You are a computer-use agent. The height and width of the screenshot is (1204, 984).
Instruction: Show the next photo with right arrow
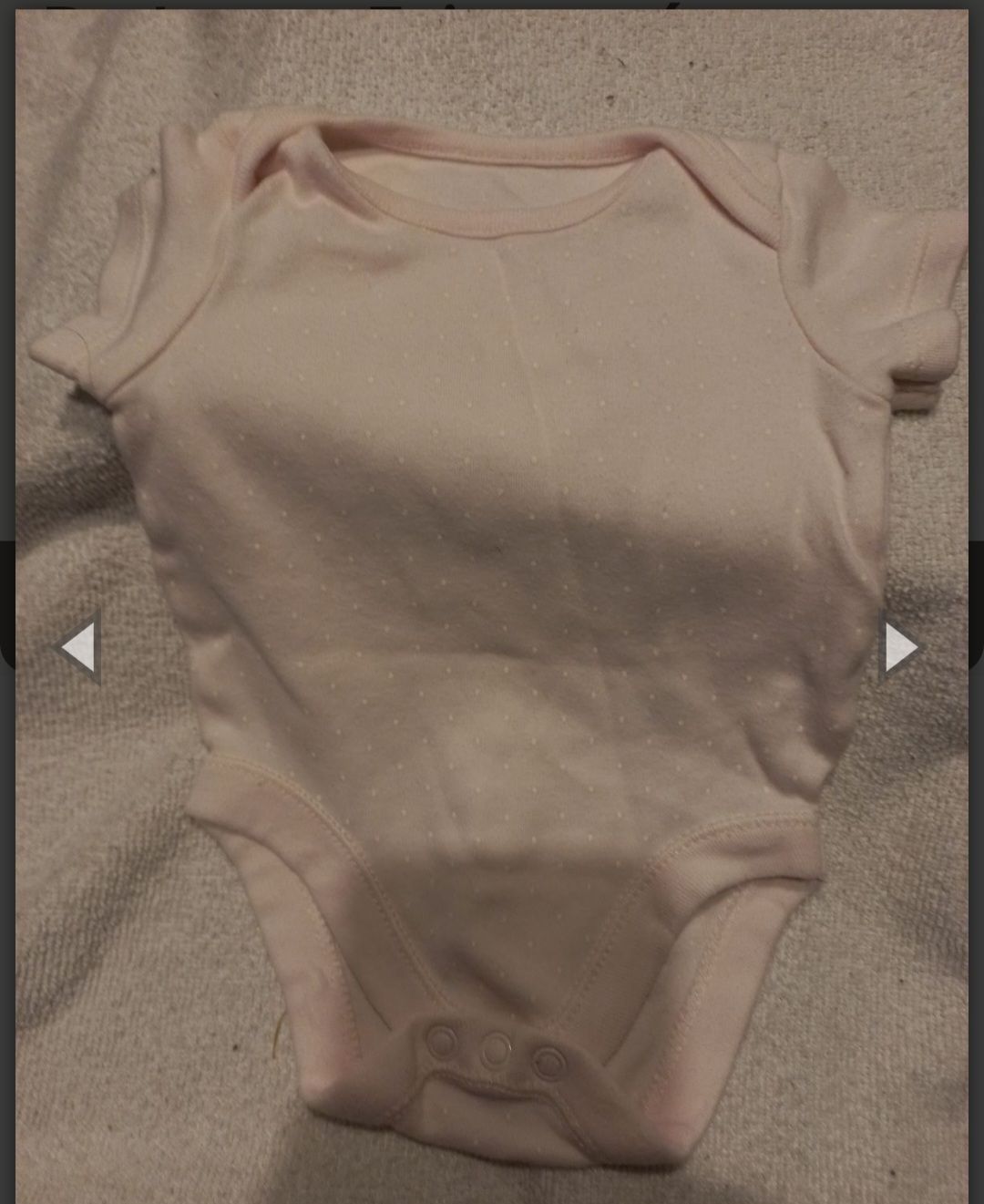900,648
